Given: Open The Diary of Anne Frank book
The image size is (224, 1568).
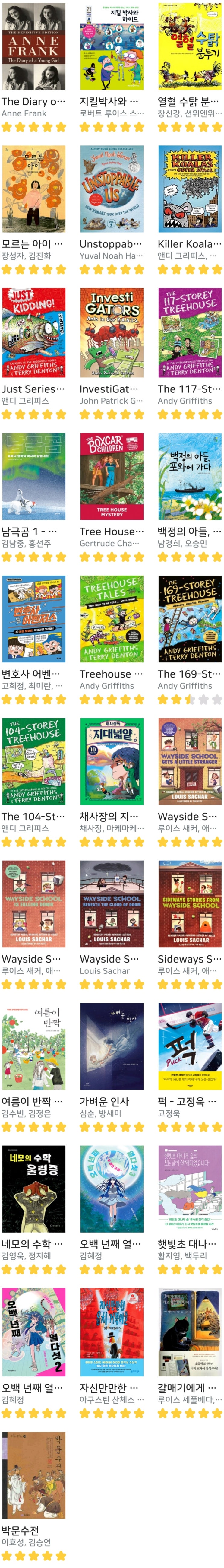Looking at the screenshot, I should pos(33,46).
